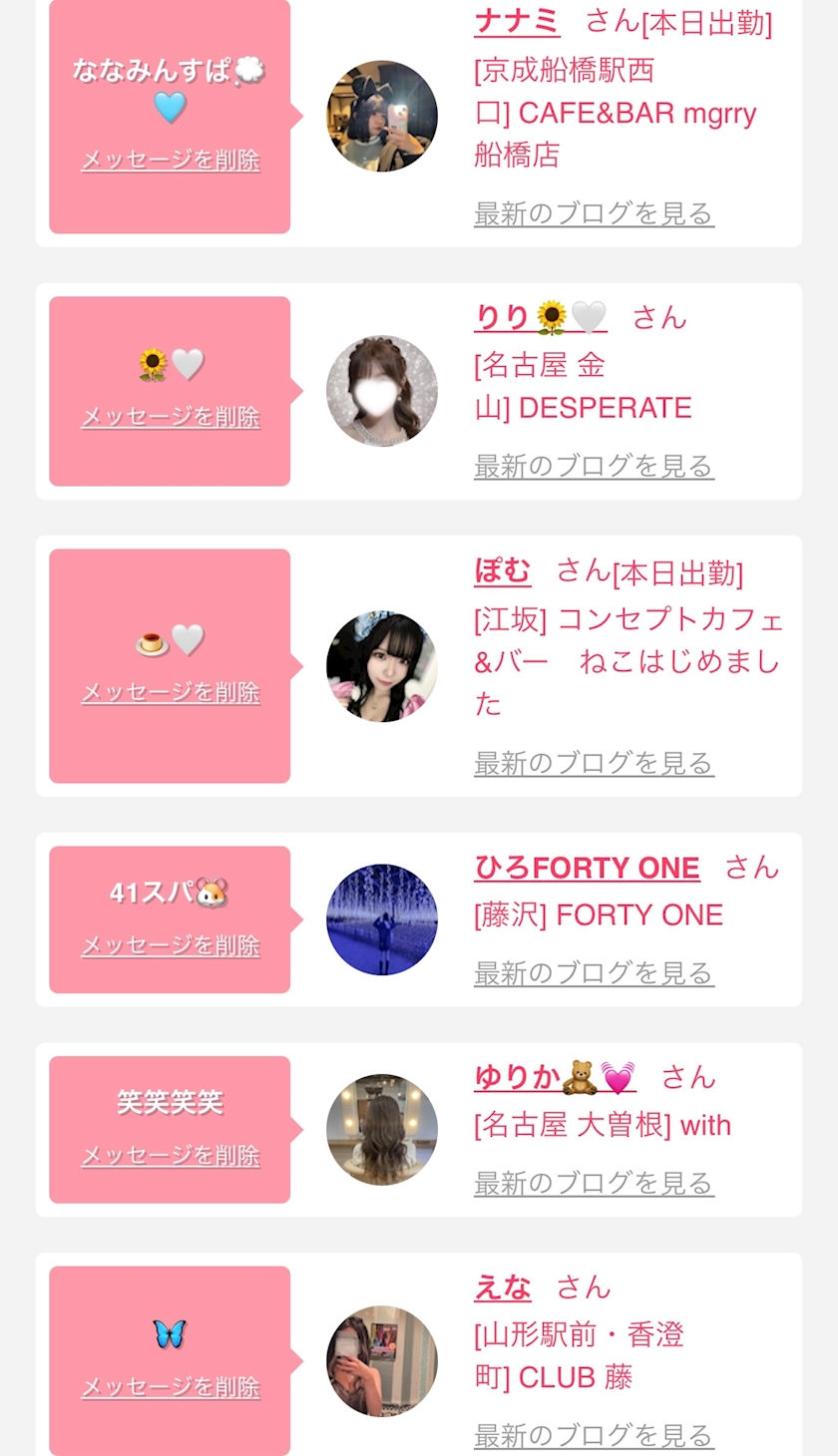Delete the 笑笑笑笑 message

(170, 1156)
